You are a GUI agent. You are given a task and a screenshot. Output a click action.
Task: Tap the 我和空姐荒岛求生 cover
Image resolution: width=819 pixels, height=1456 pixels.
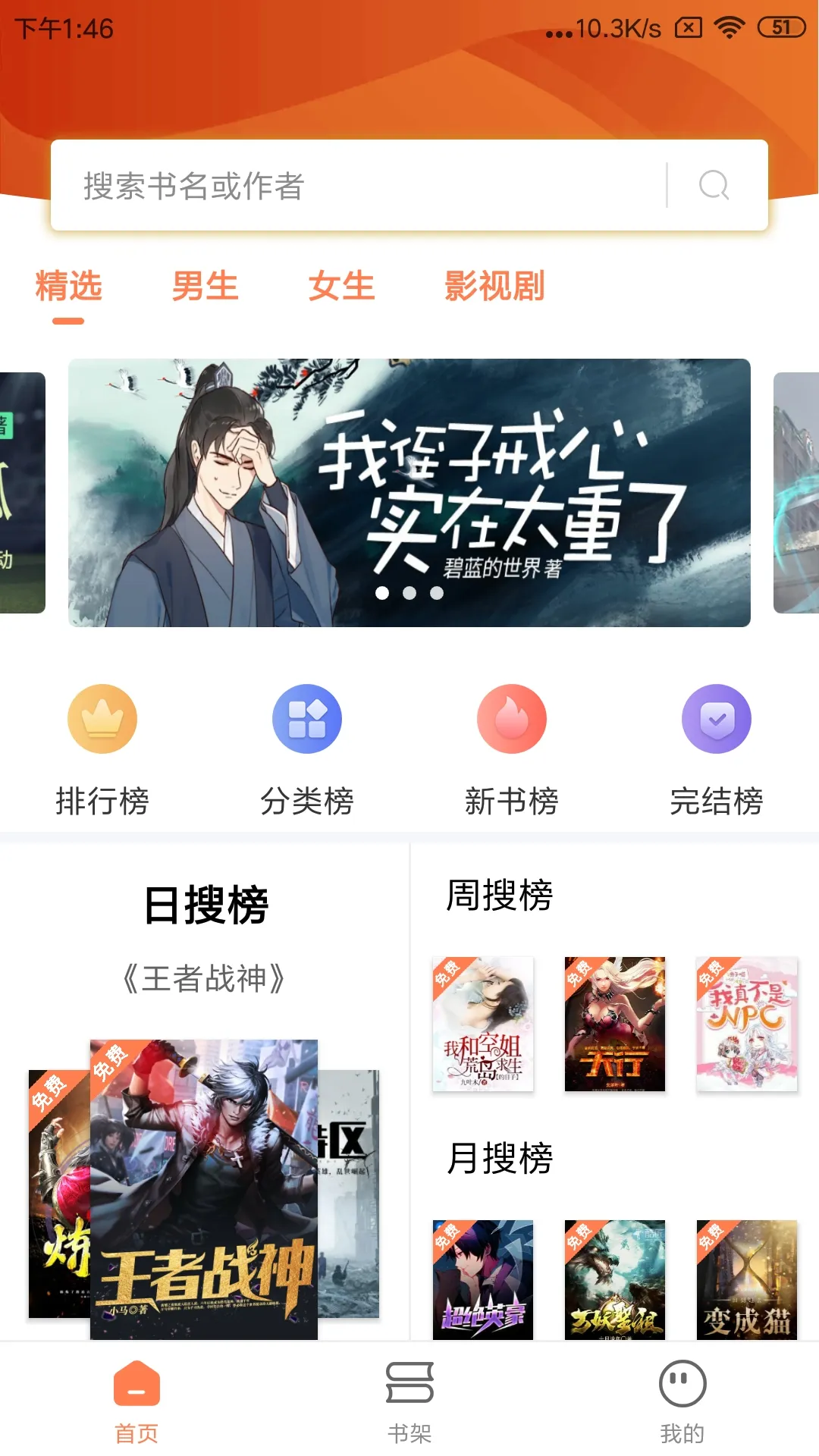pos(483,1025)
